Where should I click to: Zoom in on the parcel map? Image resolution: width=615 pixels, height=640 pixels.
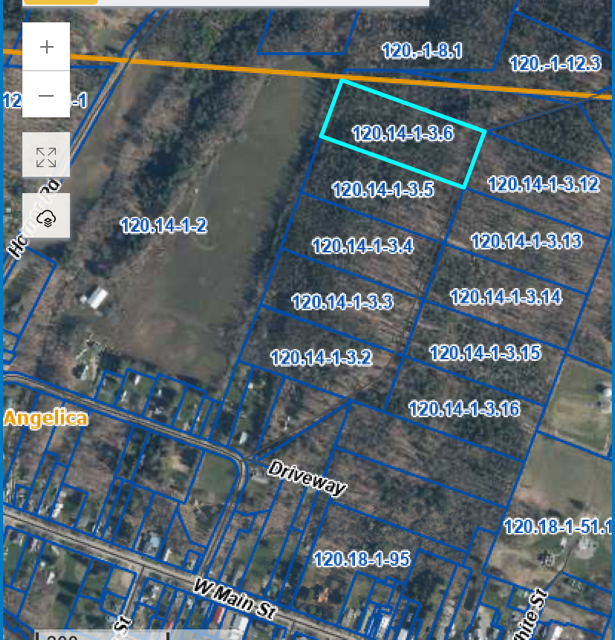pos(46,47)
